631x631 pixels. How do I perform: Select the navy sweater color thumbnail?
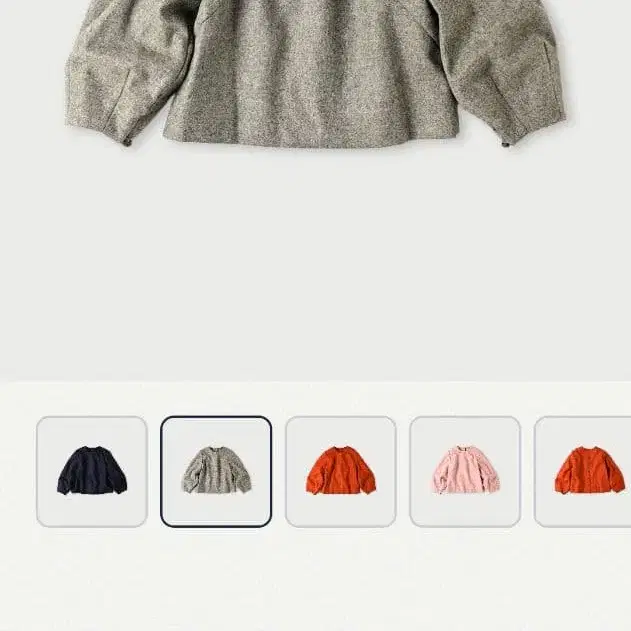pos(92,471)
